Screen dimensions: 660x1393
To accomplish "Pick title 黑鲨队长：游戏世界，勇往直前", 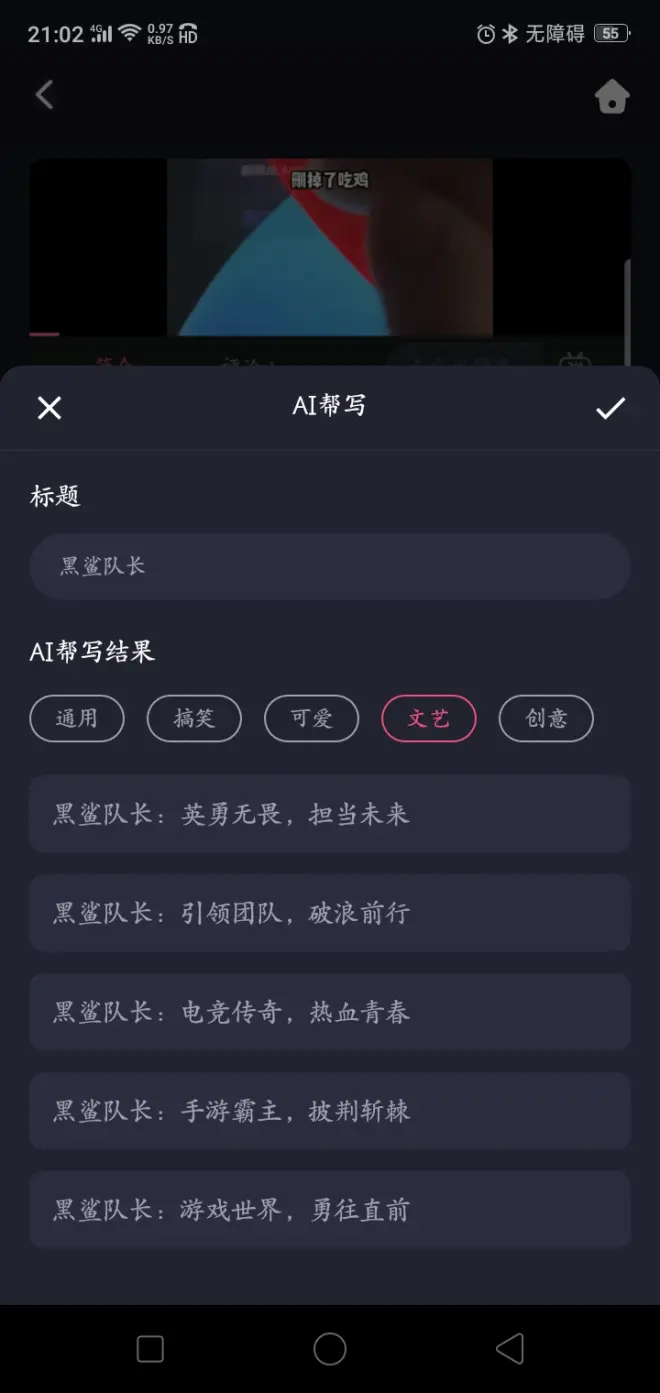I will [x=329, y=1210].
